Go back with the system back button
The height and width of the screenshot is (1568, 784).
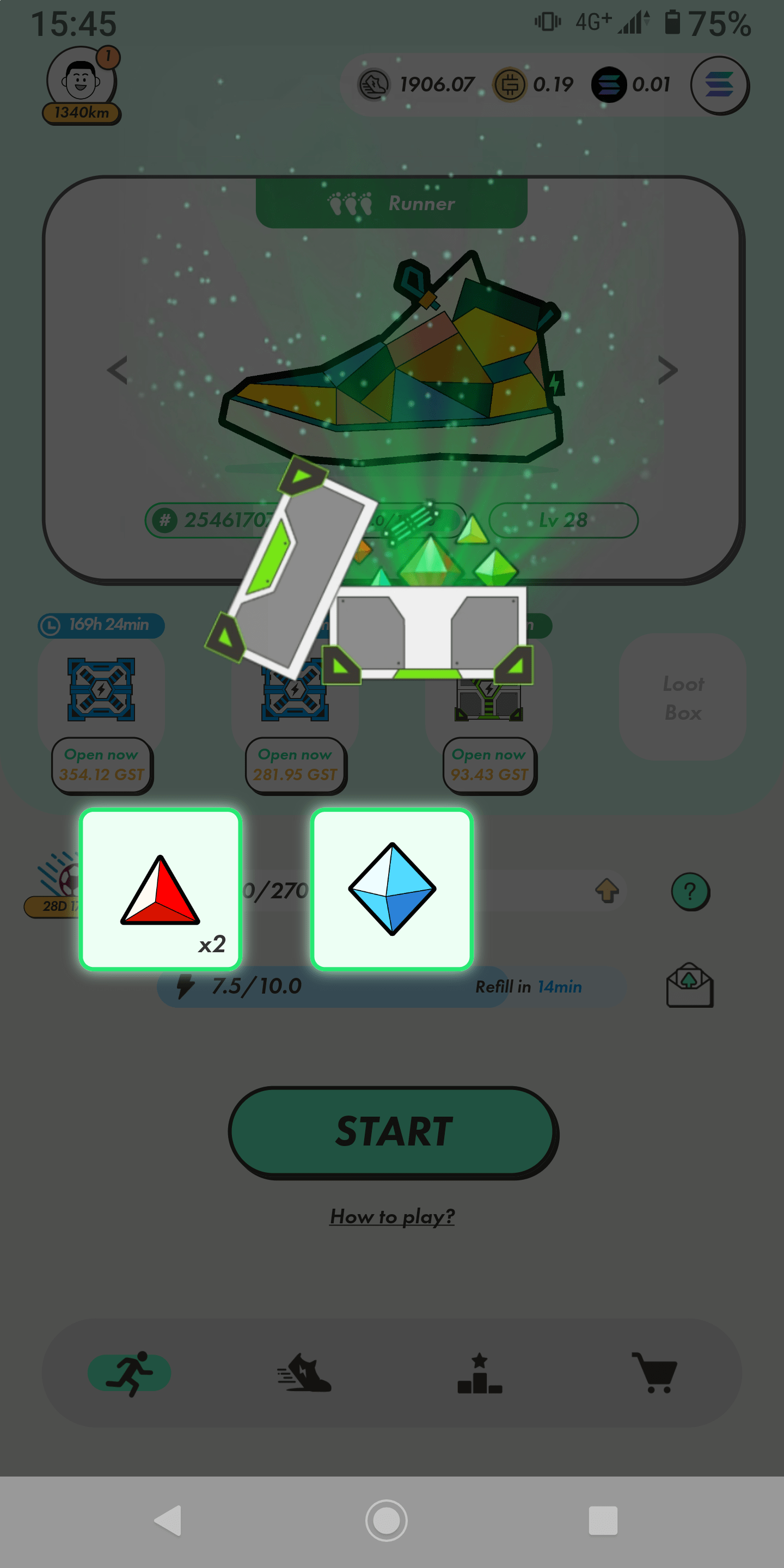pyautogui.click(x=168, y=1521)
